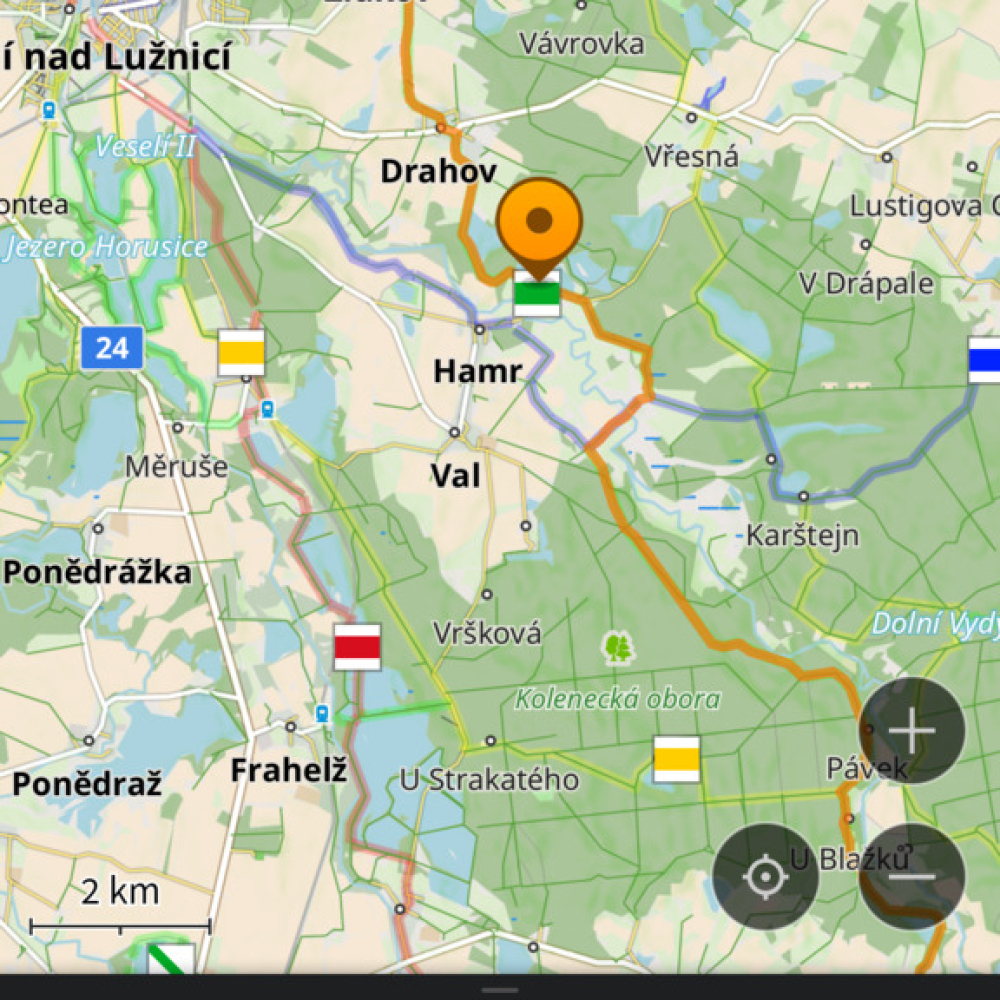Select the yellow trail marker near Měruše
The image size is (1000, 1000).
[x=242, y=352]
